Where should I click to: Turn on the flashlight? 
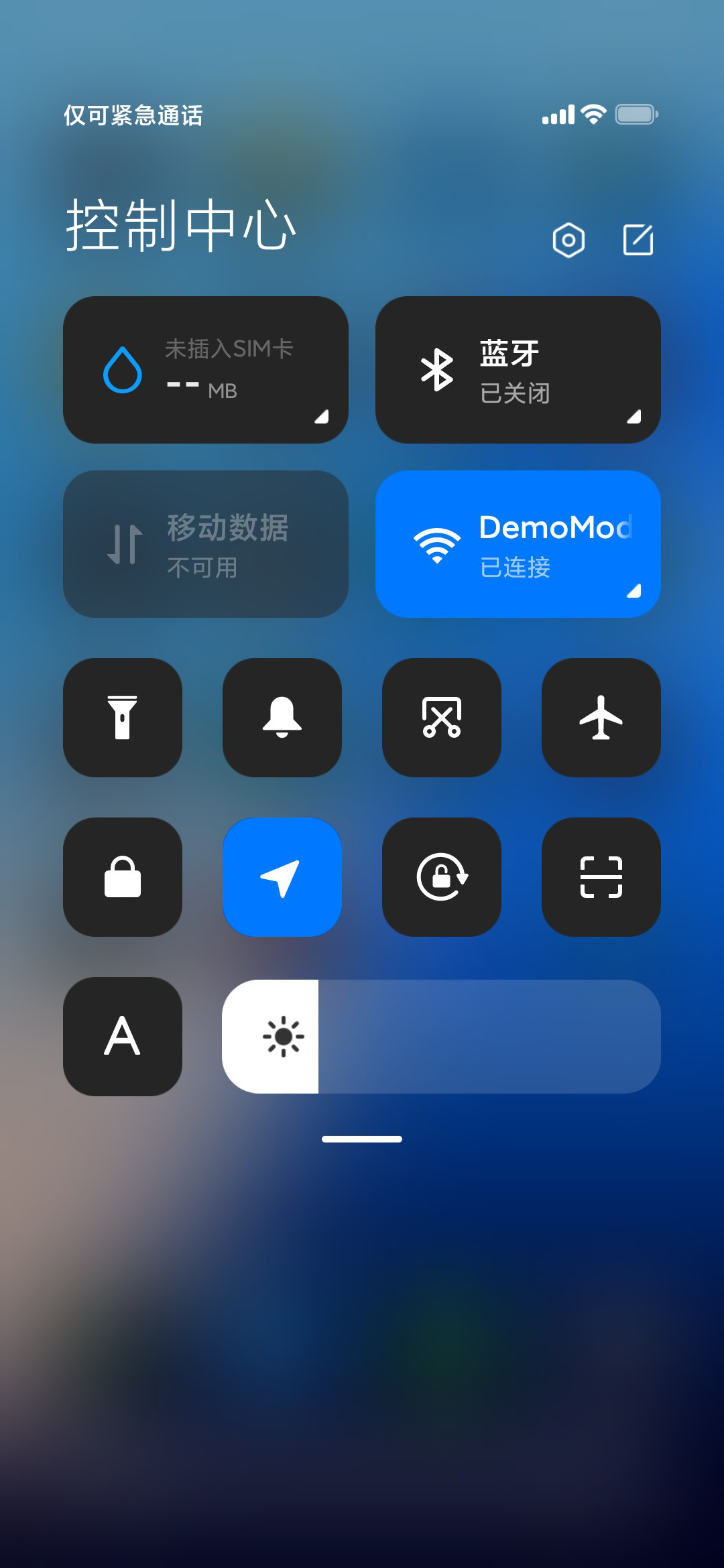123,718
